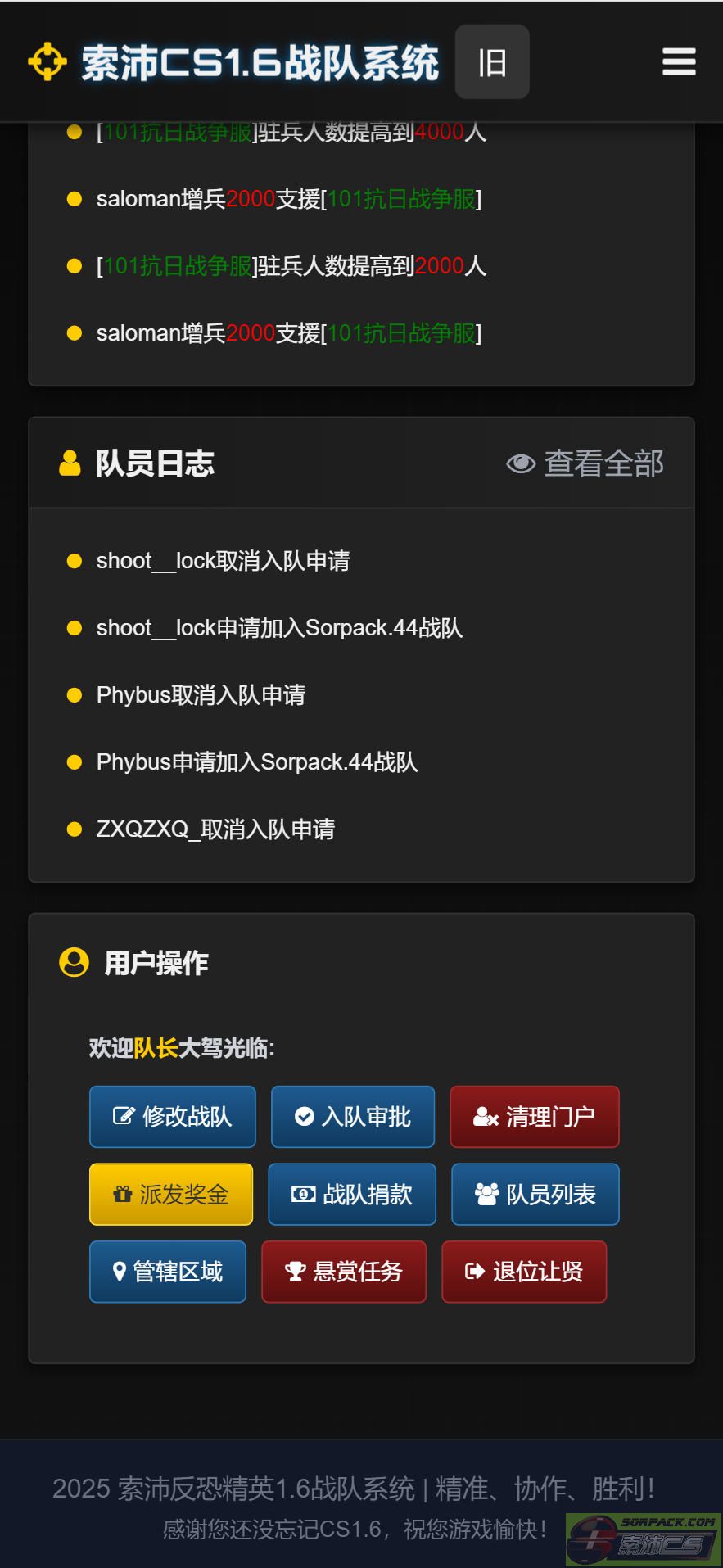Open 入队审批 join approvals

coord(353,1117)
